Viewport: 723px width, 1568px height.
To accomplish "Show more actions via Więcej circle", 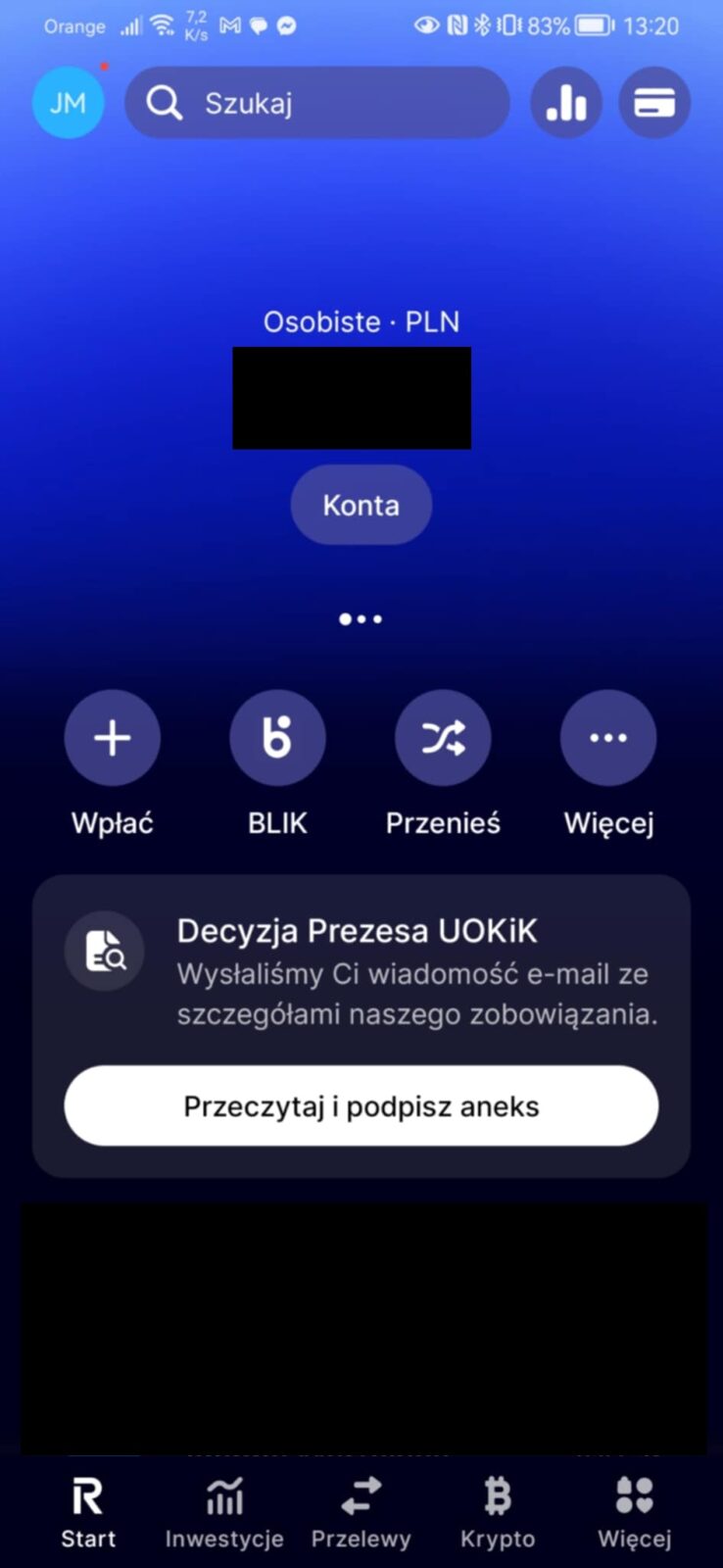I will (x=608, y=738).
